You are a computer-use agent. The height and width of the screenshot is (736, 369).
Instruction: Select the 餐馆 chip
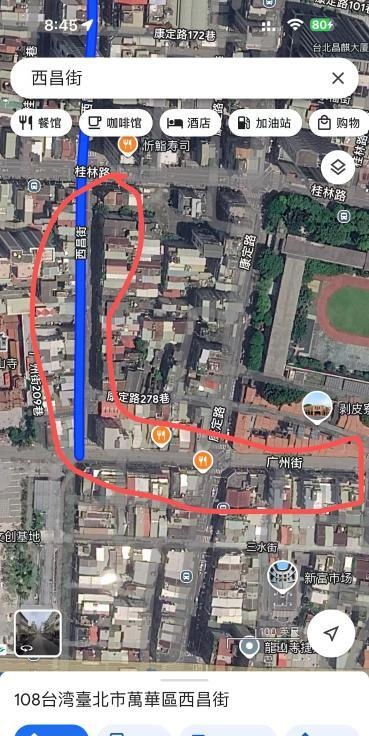pyautogui.click(x=41, y=123)
